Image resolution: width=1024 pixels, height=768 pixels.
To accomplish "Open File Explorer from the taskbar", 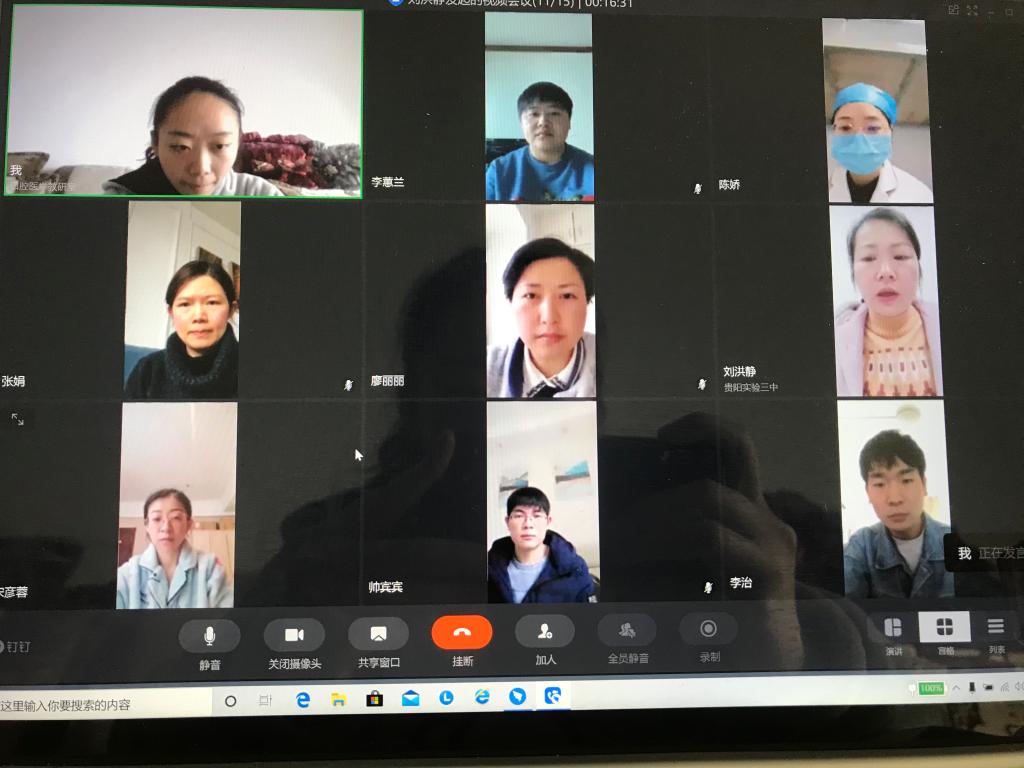I will [x=338, y=699].
